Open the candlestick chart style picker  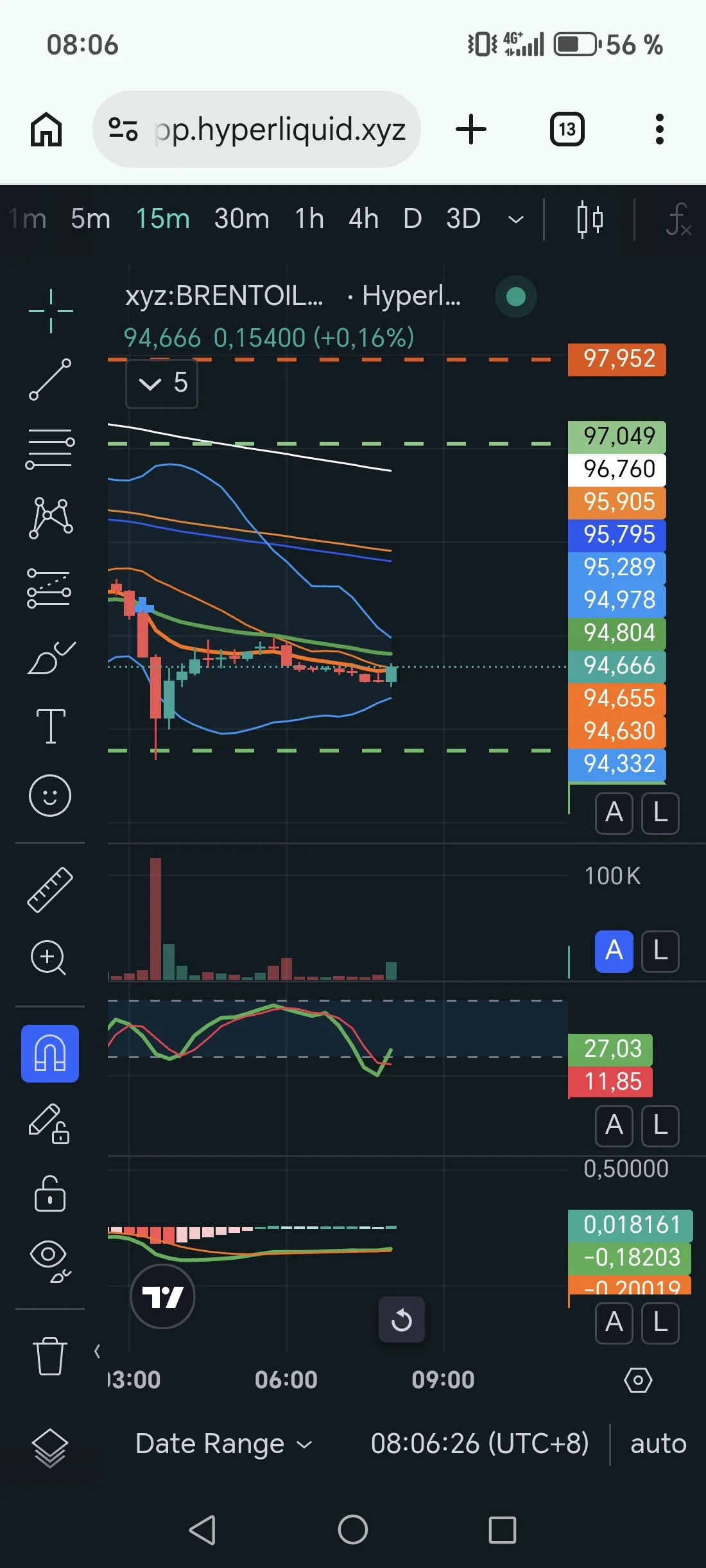(590, 220)
